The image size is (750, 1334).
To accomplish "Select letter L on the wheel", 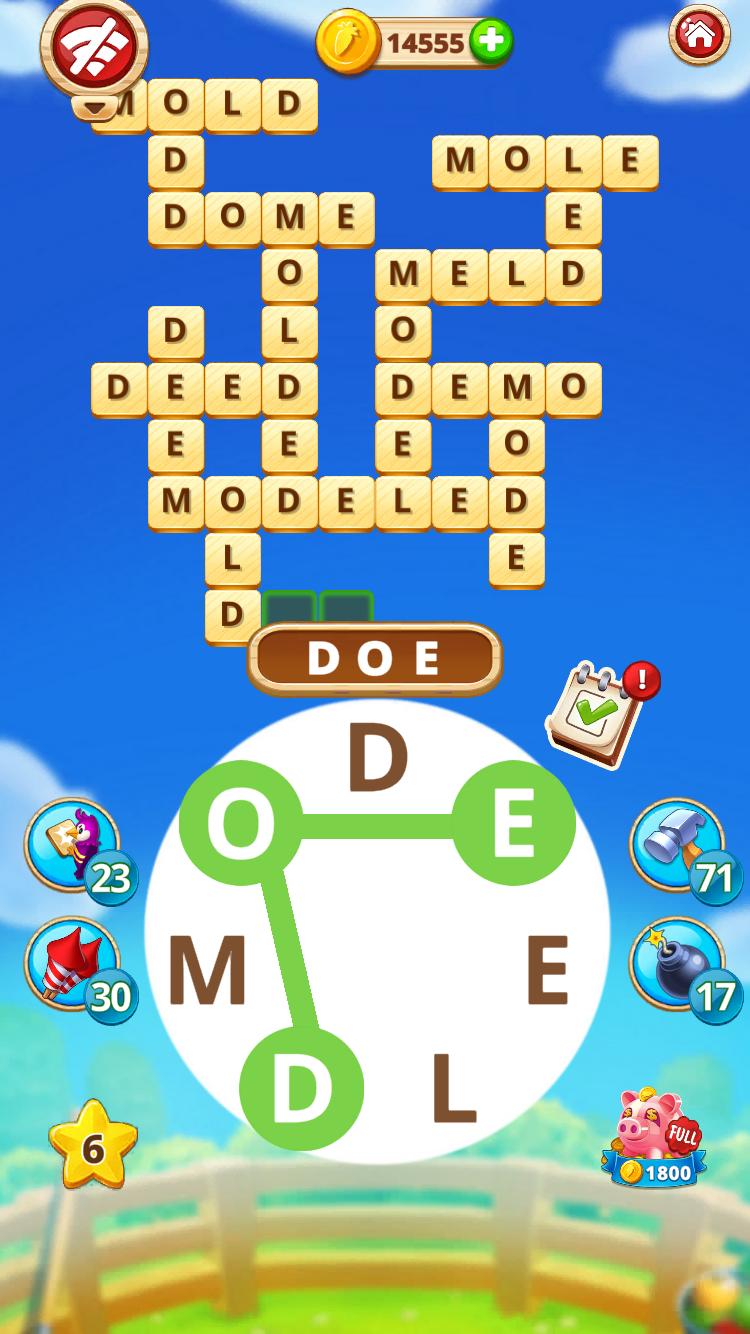I will (452, 1088).
